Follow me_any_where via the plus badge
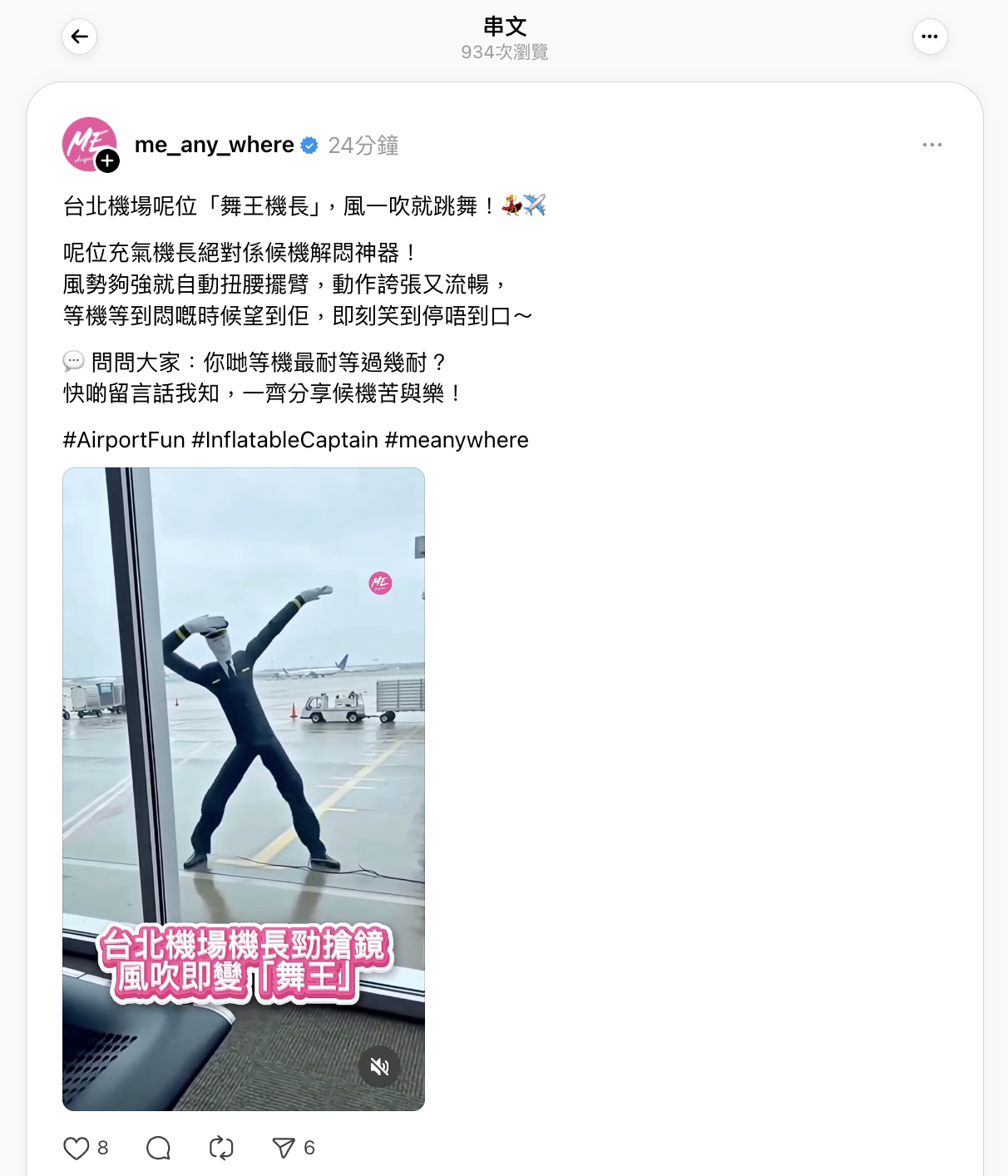The width and height of the screenshot is (1008, 1176). pos(107,161)
